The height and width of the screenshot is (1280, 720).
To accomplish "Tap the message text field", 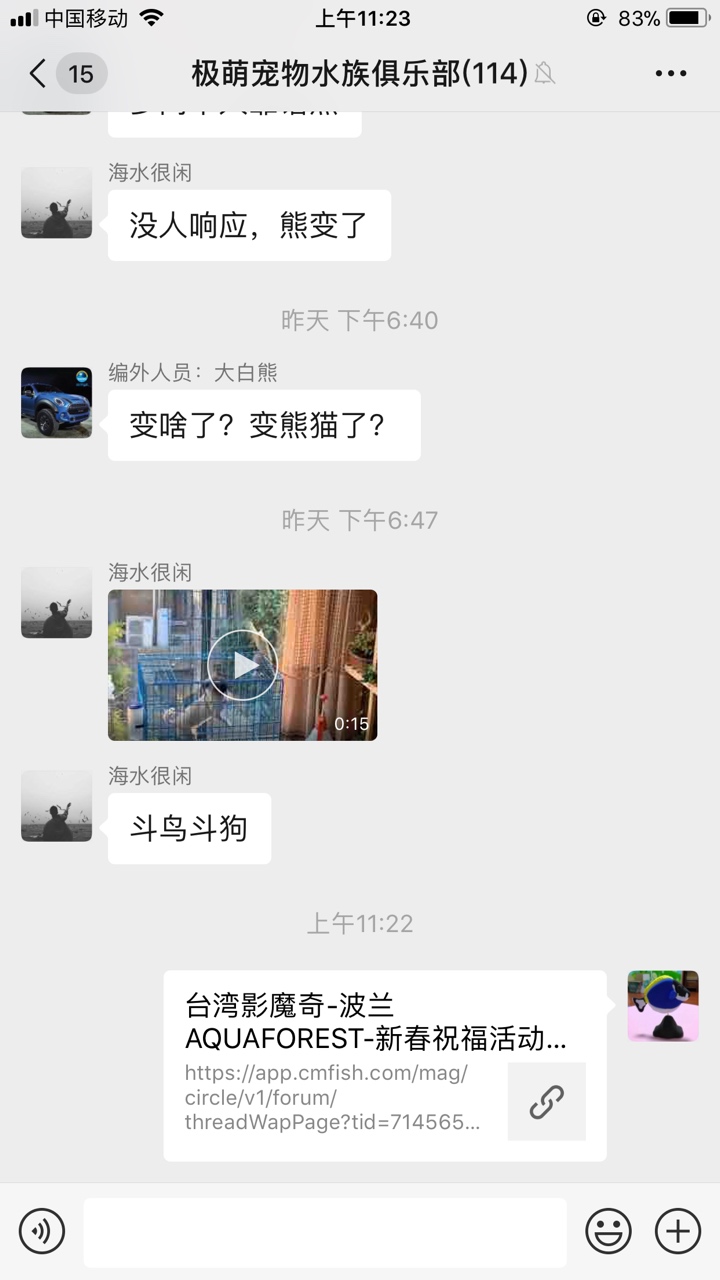I will pyautogui.click(x=325, y=1232).
